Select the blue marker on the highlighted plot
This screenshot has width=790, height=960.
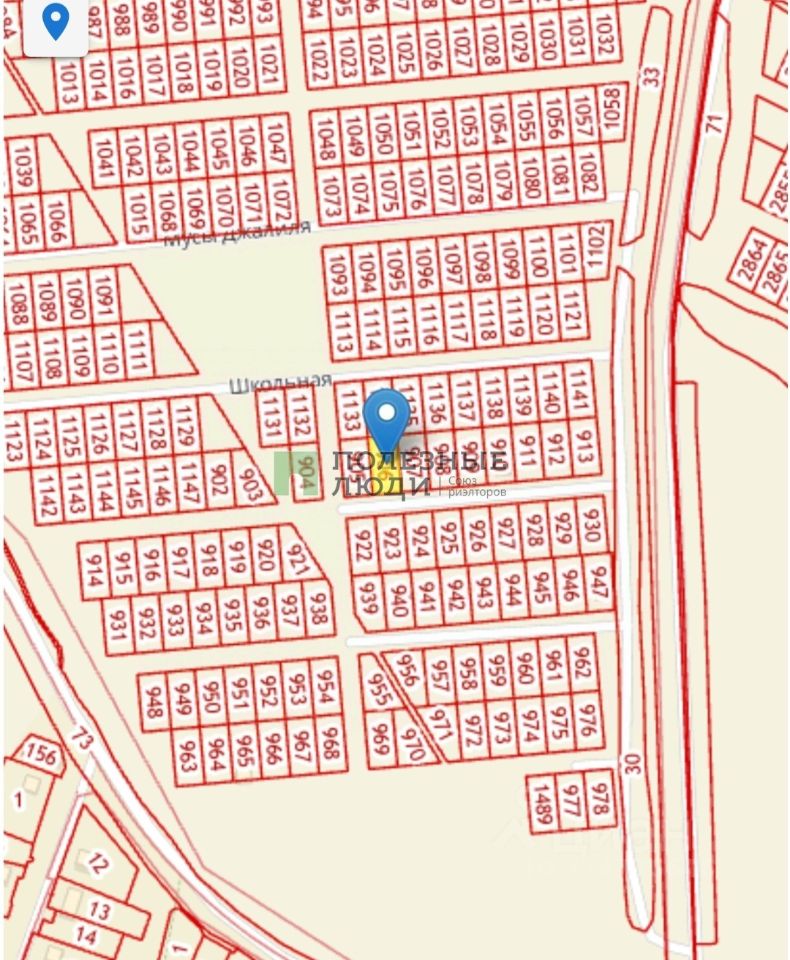pyautogui.click(x=387, y=417)
